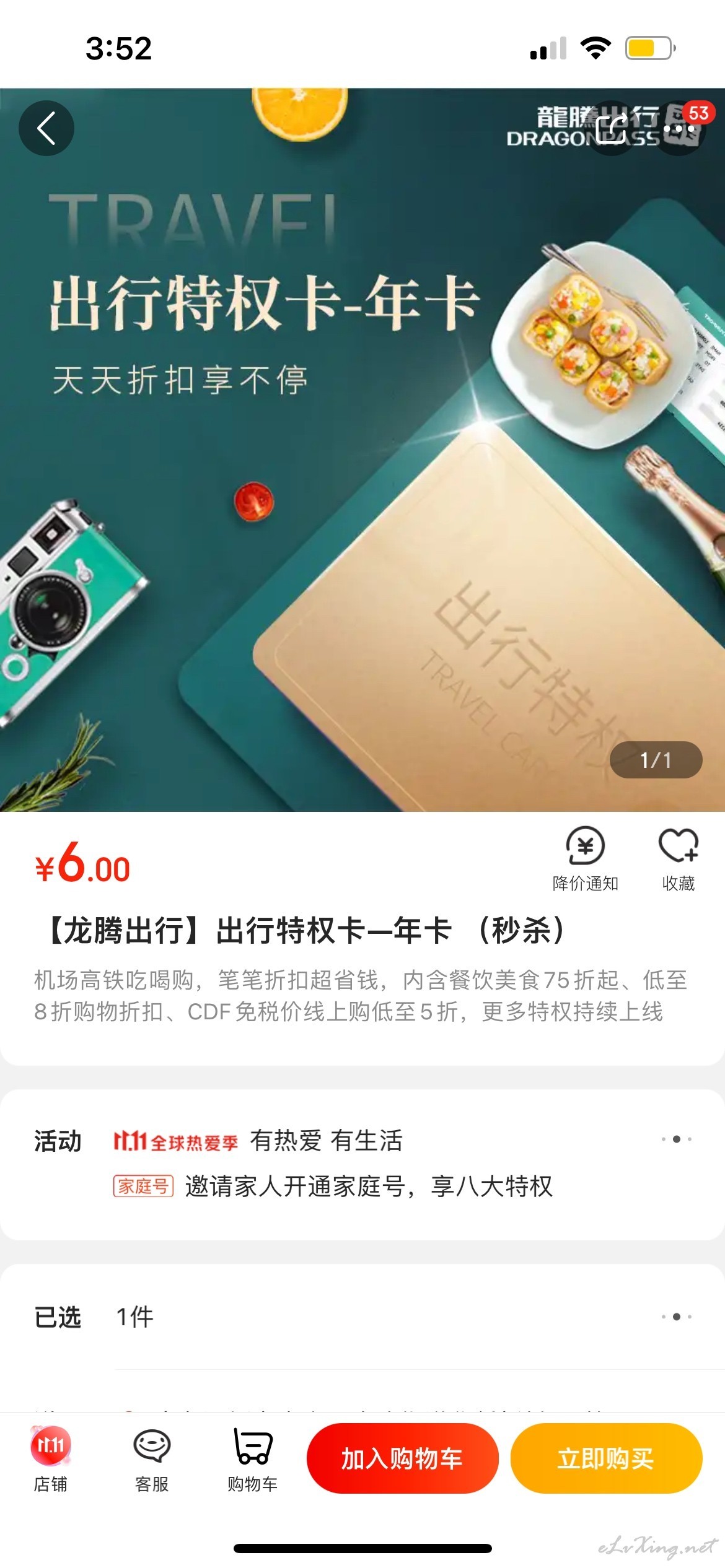Open the 已选 1件 selection row

pos(362,1317)
